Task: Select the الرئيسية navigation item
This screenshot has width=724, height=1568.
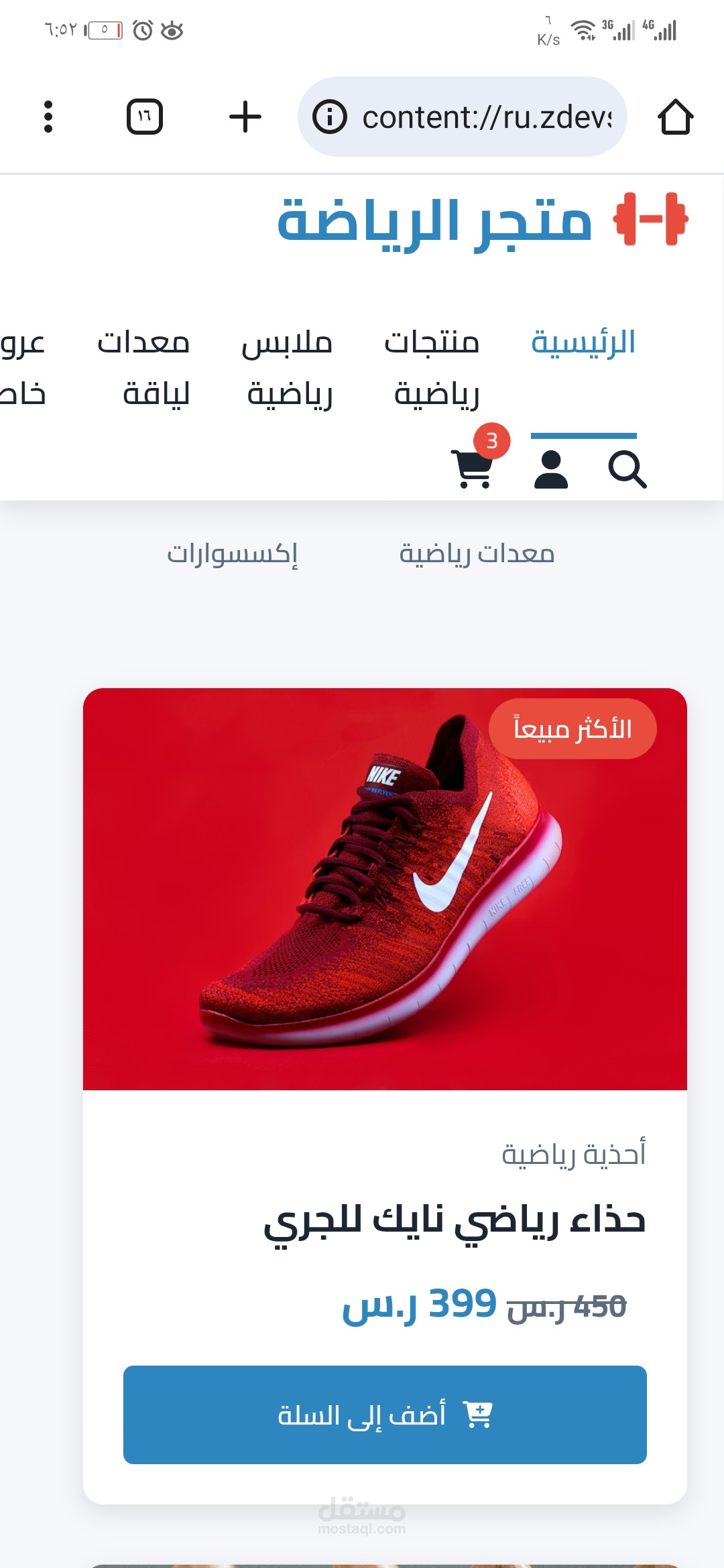Action: 585,342
